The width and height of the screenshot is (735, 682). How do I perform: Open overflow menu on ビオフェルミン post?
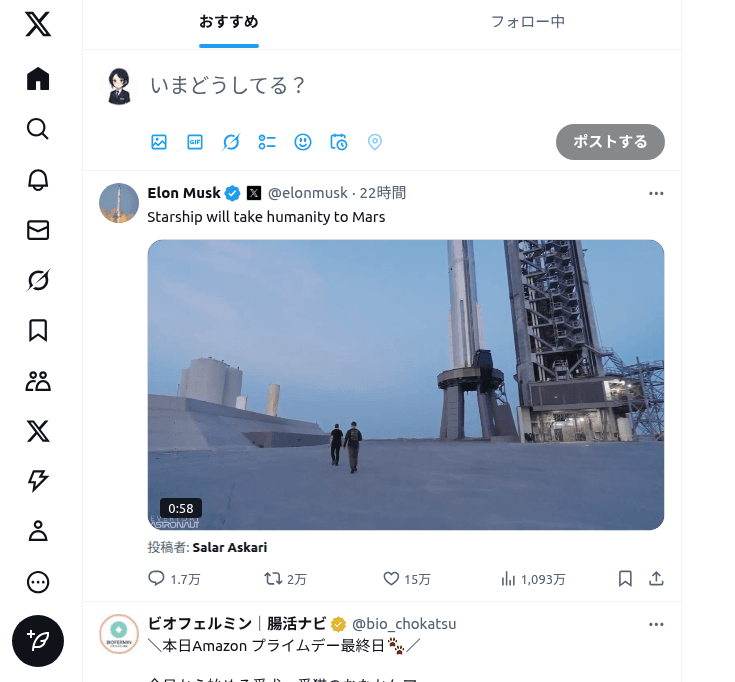click(656, 624)
